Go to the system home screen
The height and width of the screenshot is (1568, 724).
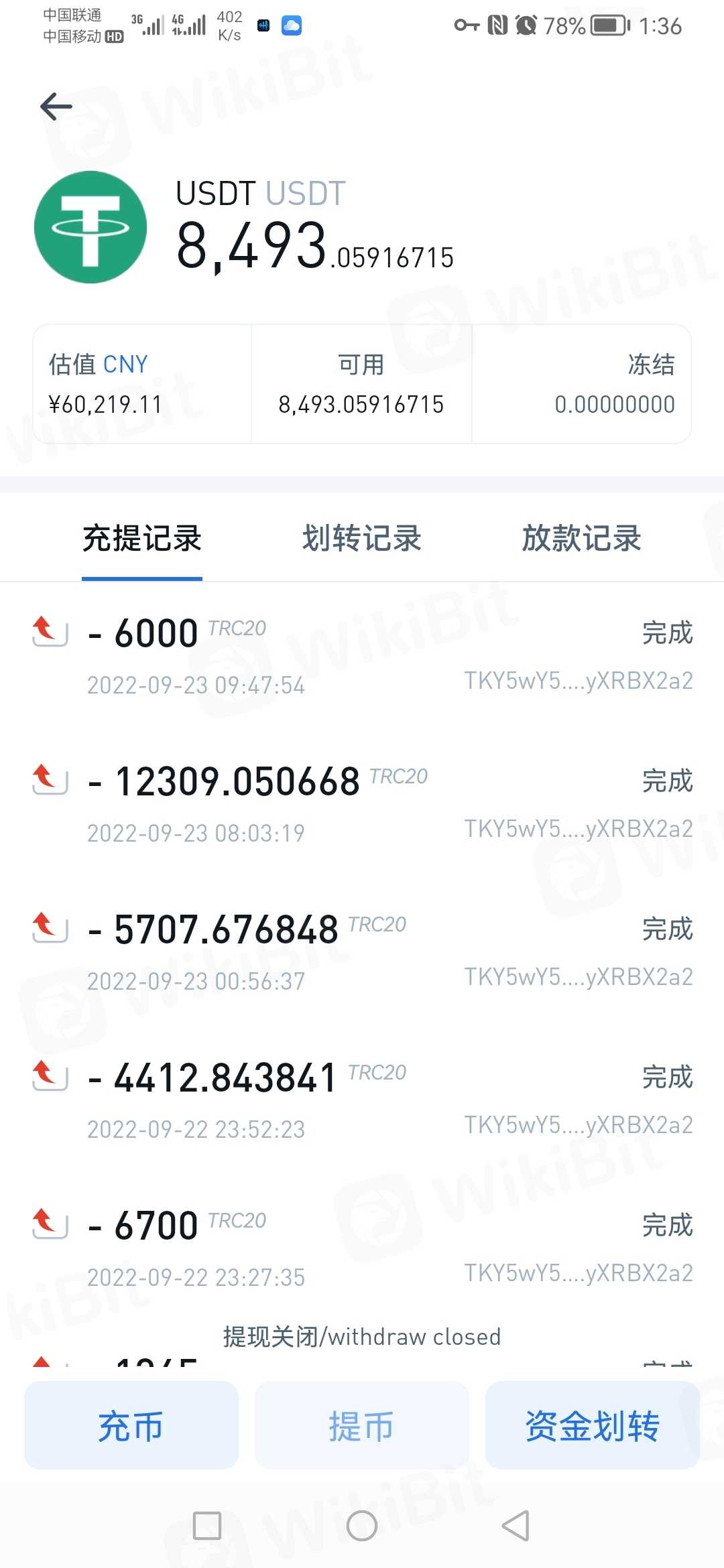362,1526
